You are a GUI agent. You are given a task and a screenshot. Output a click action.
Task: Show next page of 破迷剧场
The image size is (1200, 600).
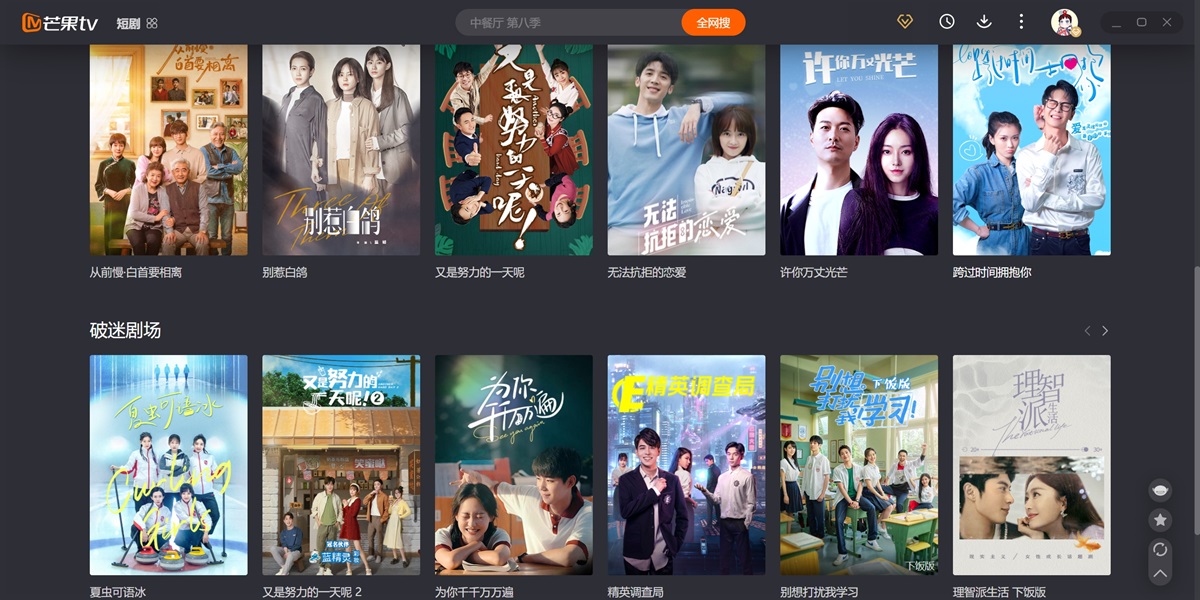click(1105, 331)
